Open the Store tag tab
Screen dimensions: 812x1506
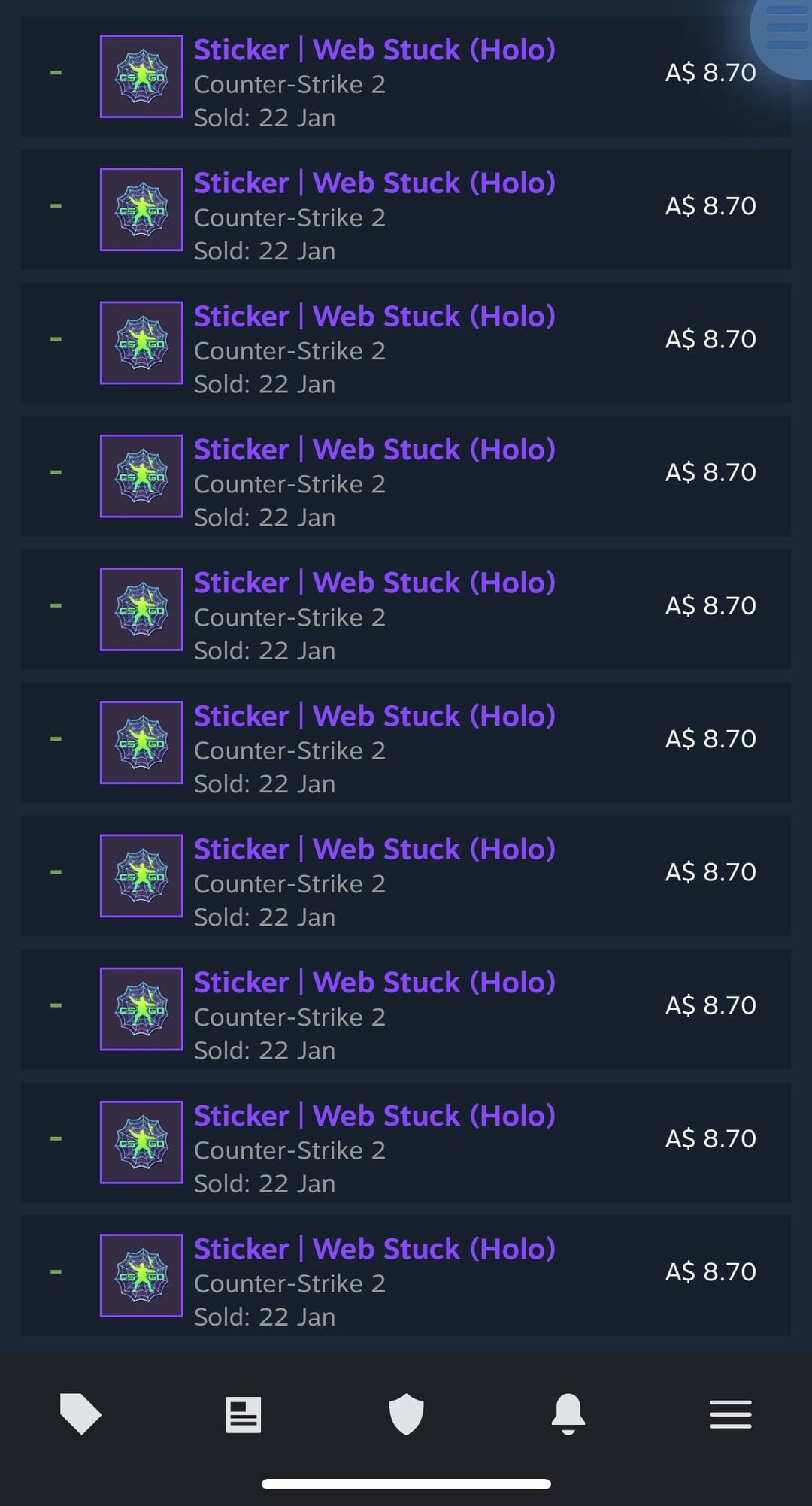coord(80,1414)
